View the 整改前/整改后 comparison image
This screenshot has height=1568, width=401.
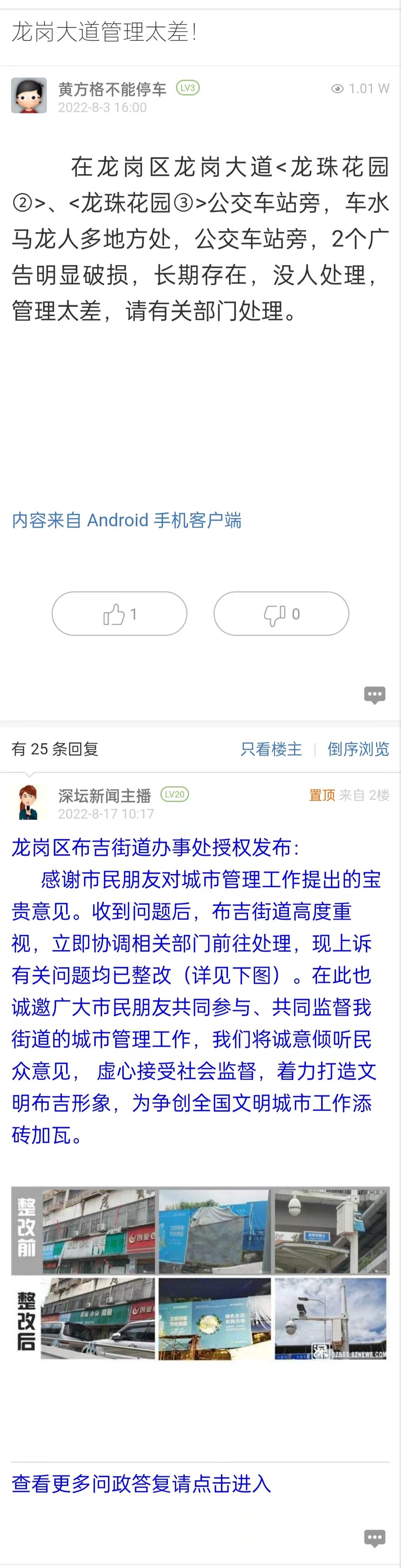pyautogui.click(x=200, y=1273)
